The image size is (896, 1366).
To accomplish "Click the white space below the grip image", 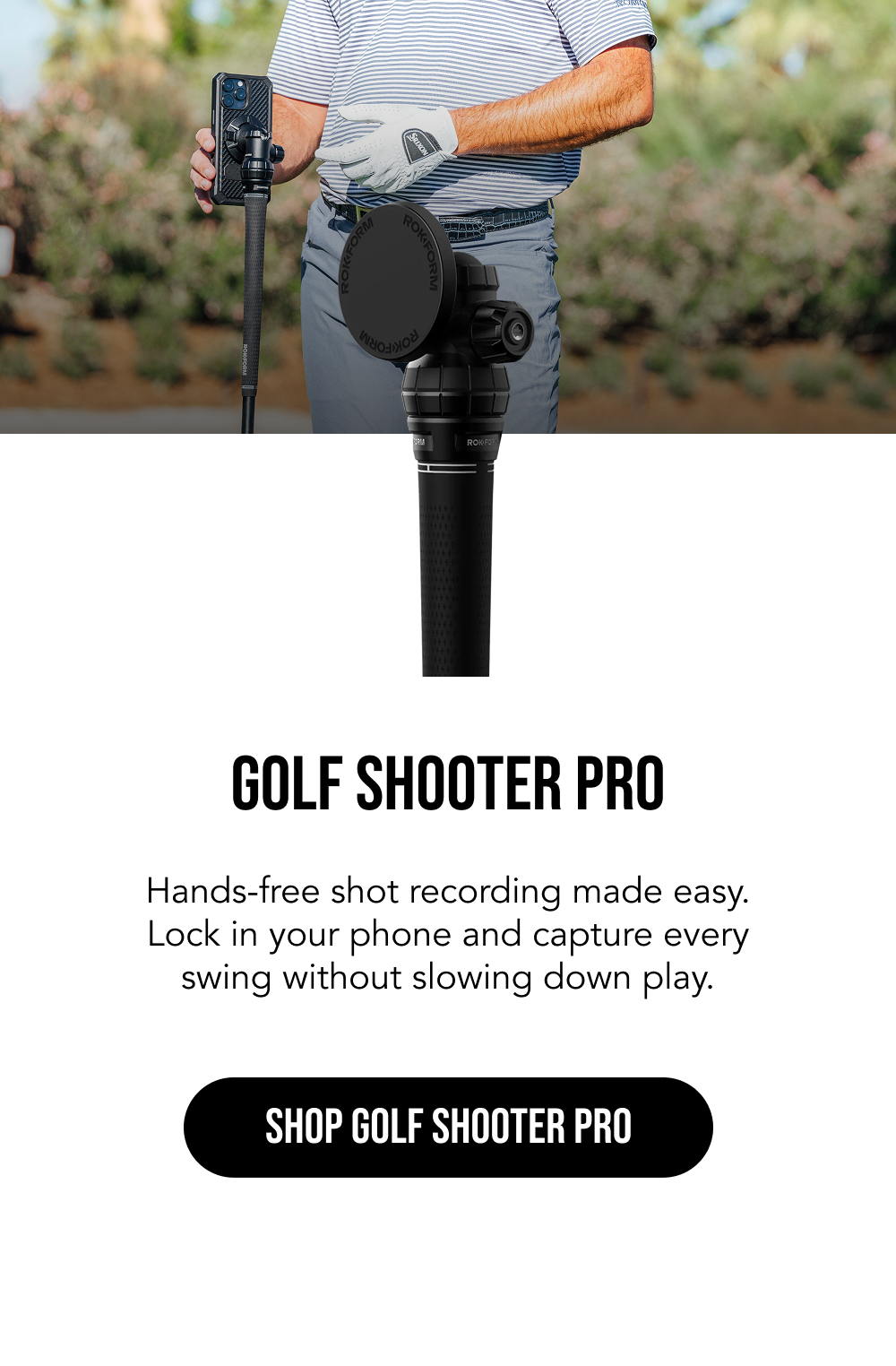I will [x=448, y=708].
